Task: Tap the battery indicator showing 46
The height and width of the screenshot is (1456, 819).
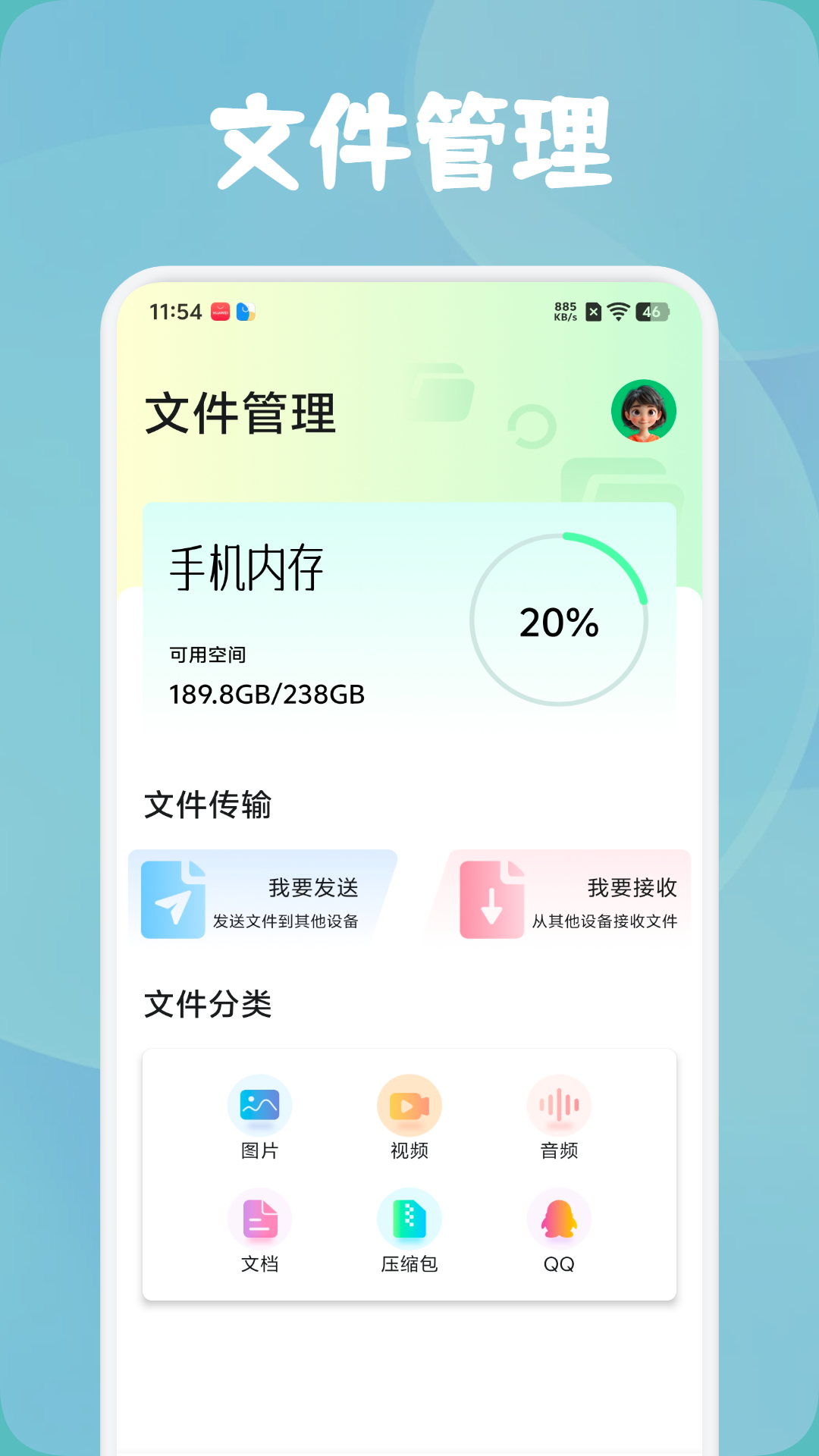Action: point(654,311)
